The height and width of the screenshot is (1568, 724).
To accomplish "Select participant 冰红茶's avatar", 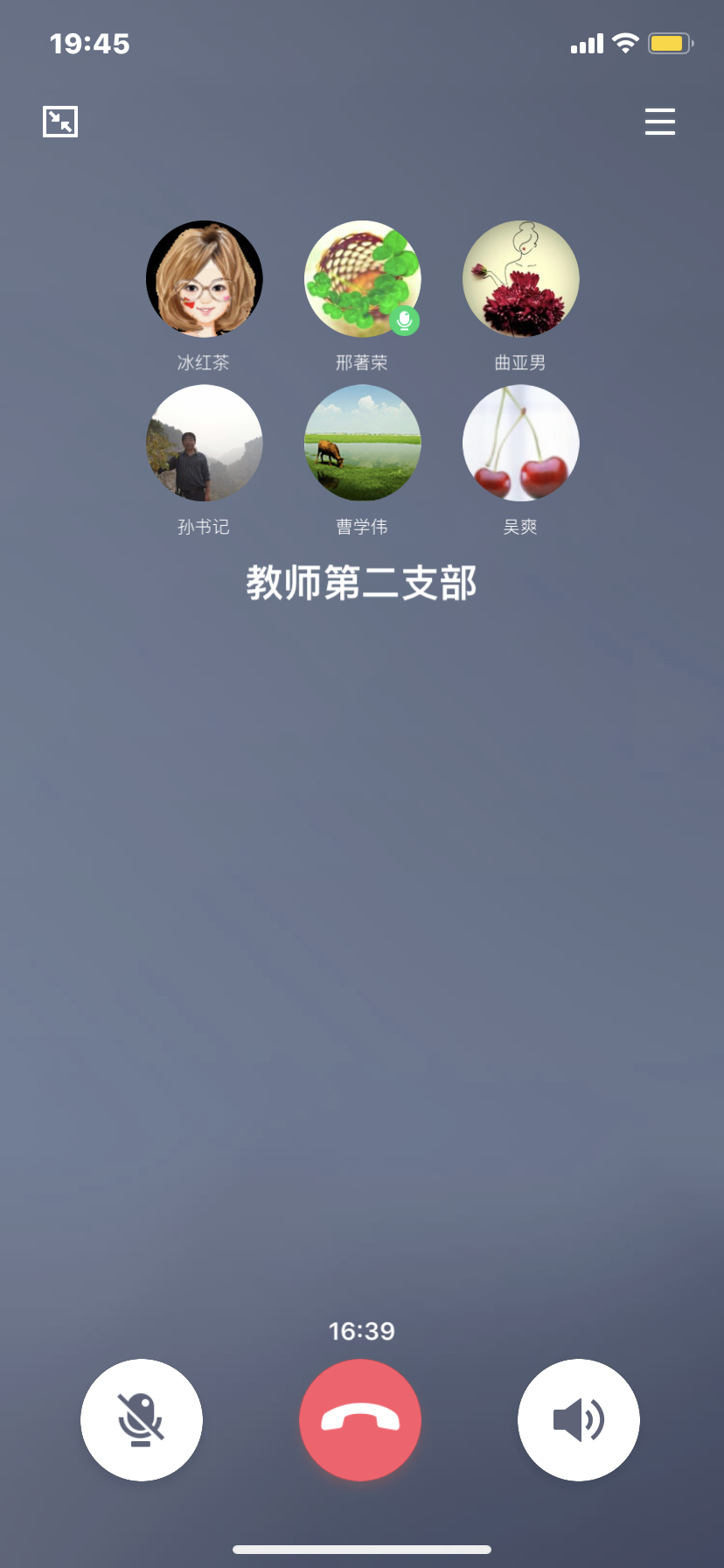I will tap(205, 279).
